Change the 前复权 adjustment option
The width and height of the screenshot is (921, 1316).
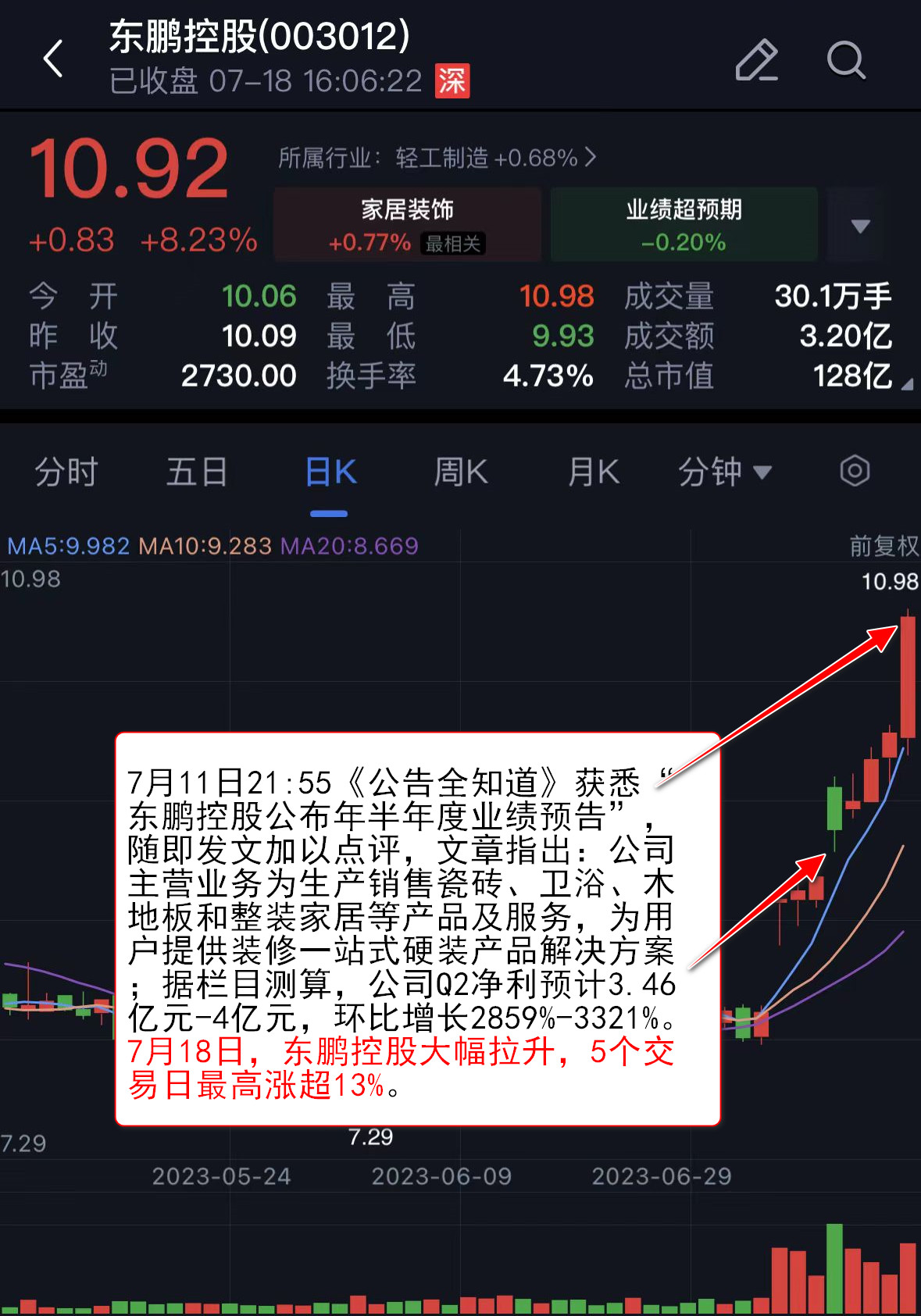(x=884, y=546)
